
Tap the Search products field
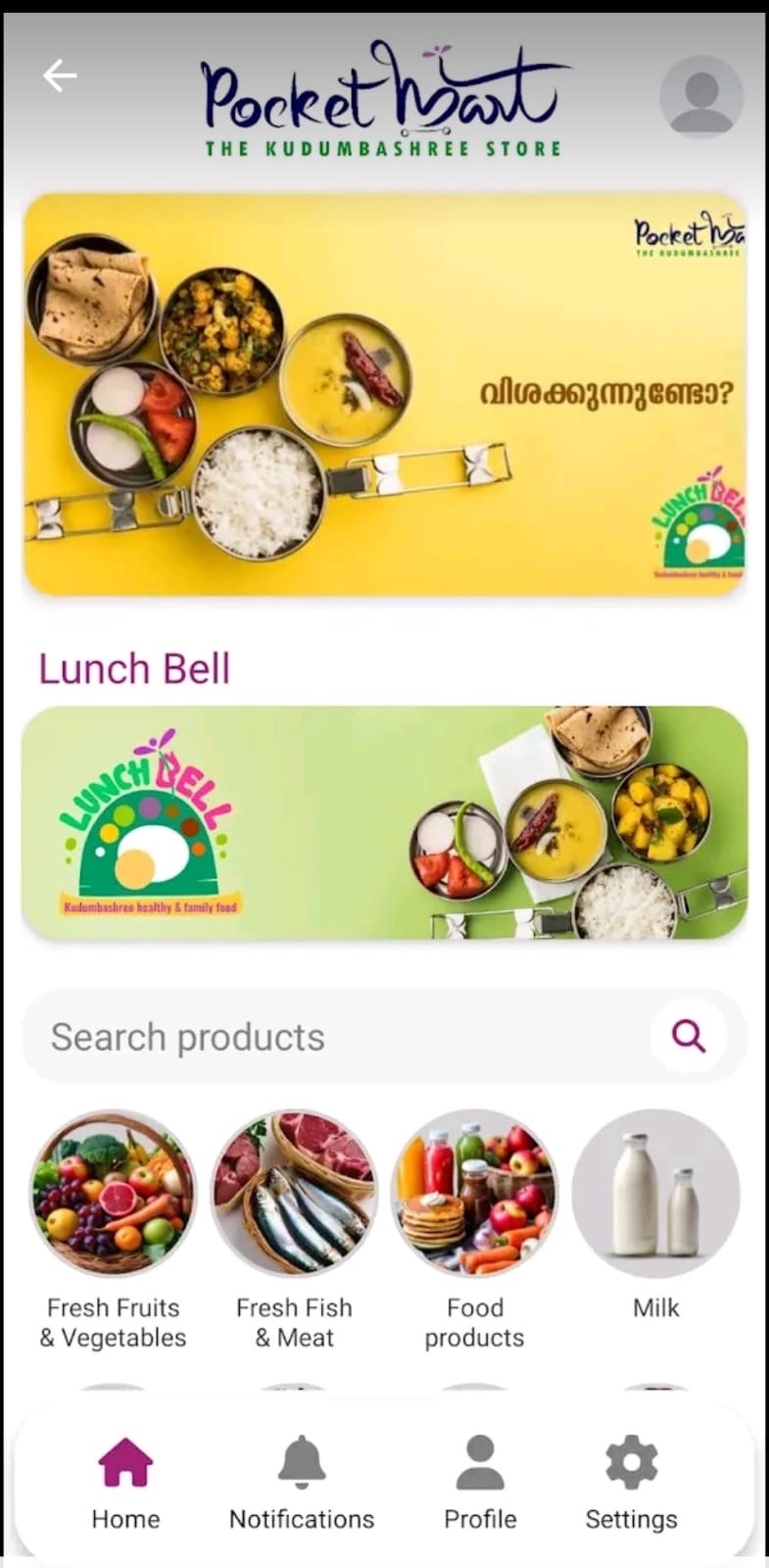tap(333, 1037)
